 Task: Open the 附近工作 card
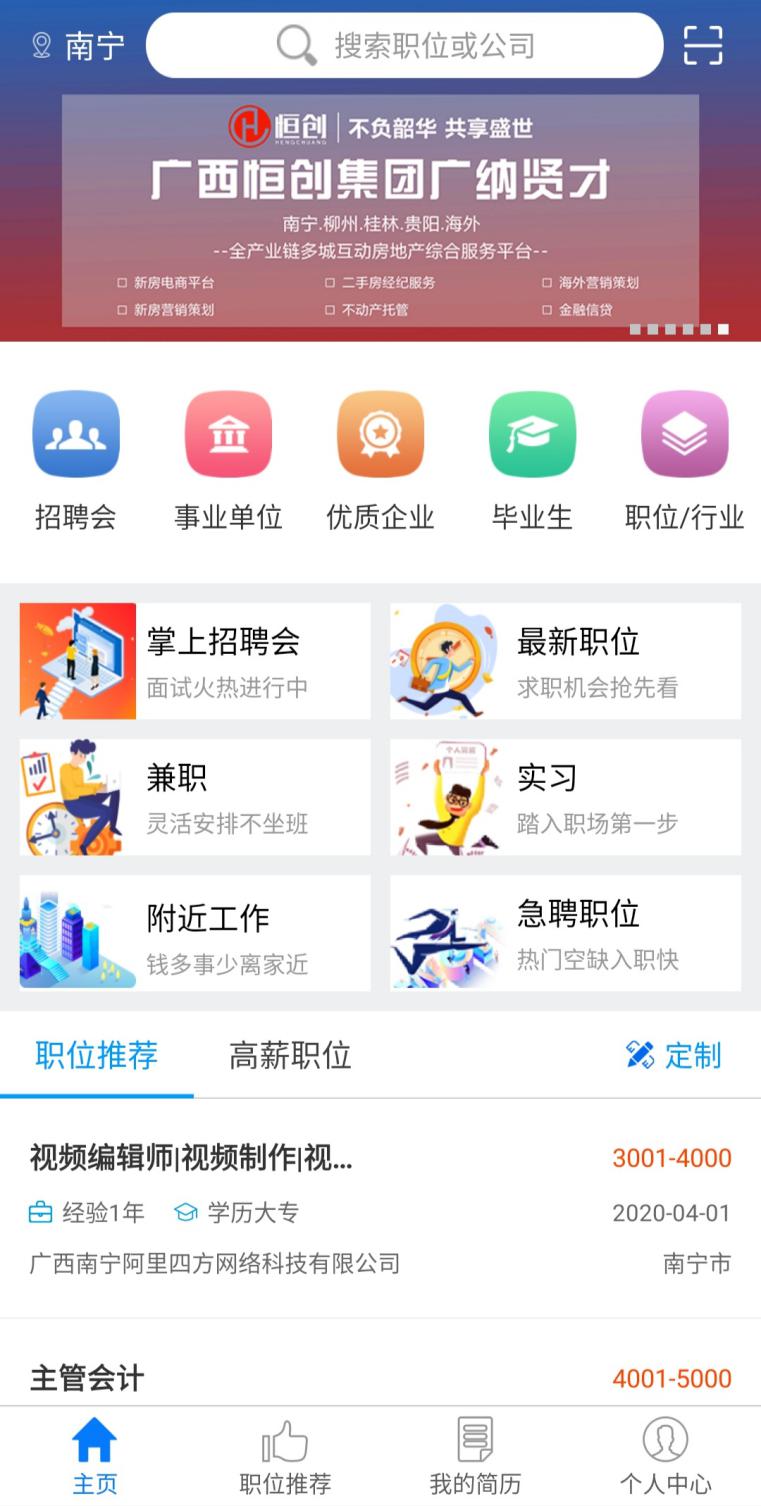[x=195, y=933]
